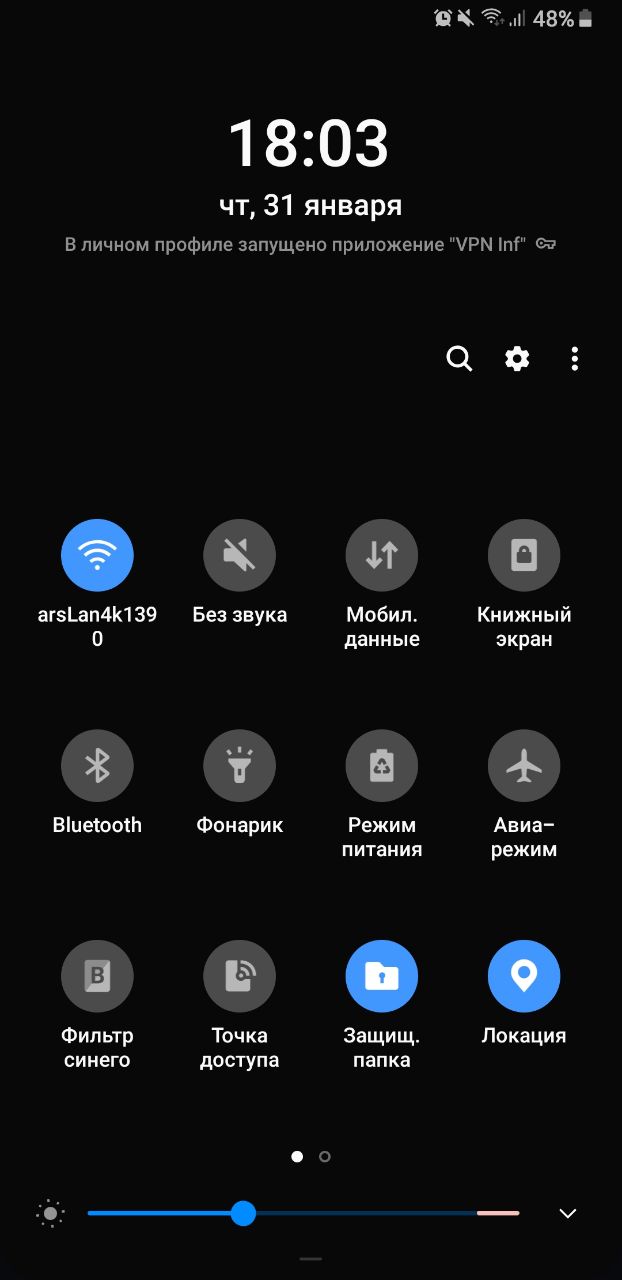Open quick settings search
622x1280 pixels.
(x=459, y=359)
